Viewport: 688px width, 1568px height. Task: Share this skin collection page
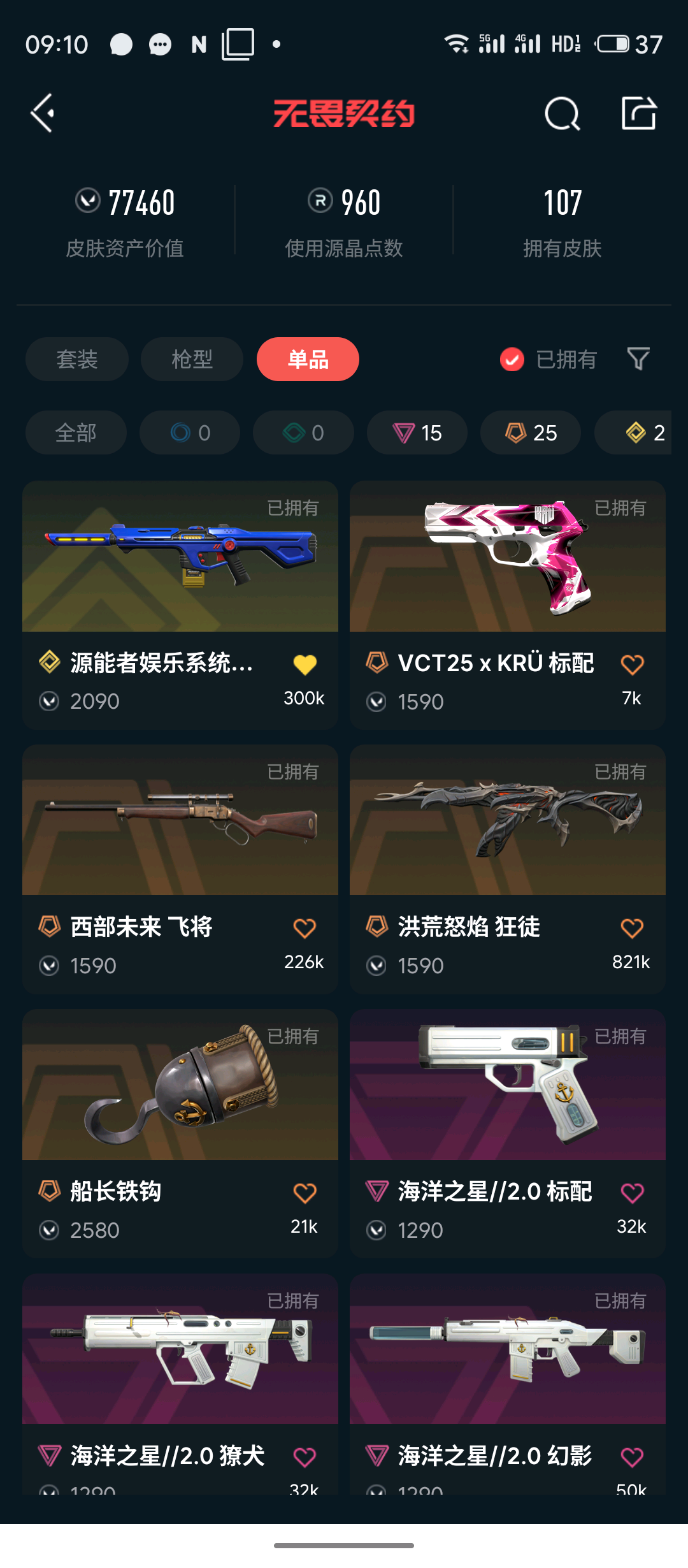(x=638, y=113)
